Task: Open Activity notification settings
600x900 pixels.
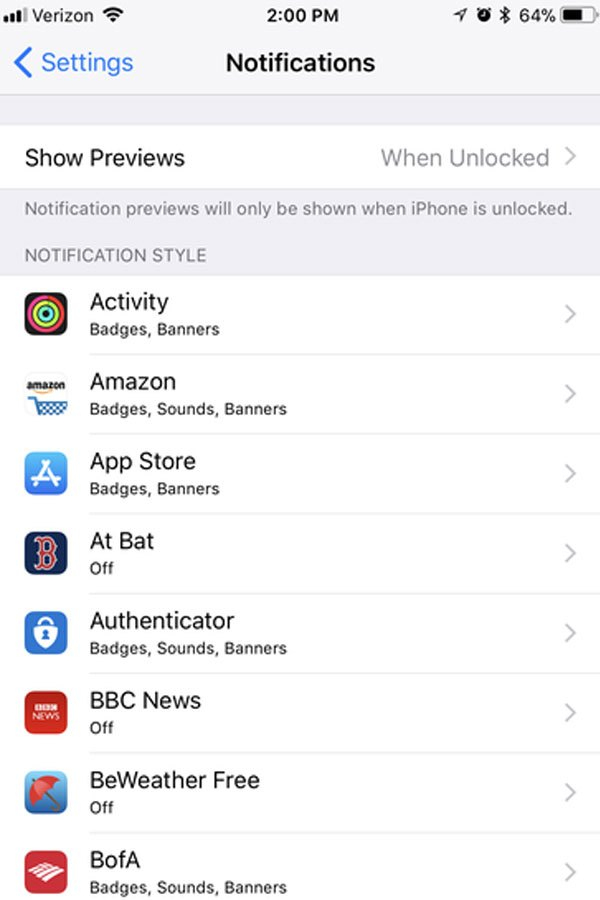Action: point(300,314)
